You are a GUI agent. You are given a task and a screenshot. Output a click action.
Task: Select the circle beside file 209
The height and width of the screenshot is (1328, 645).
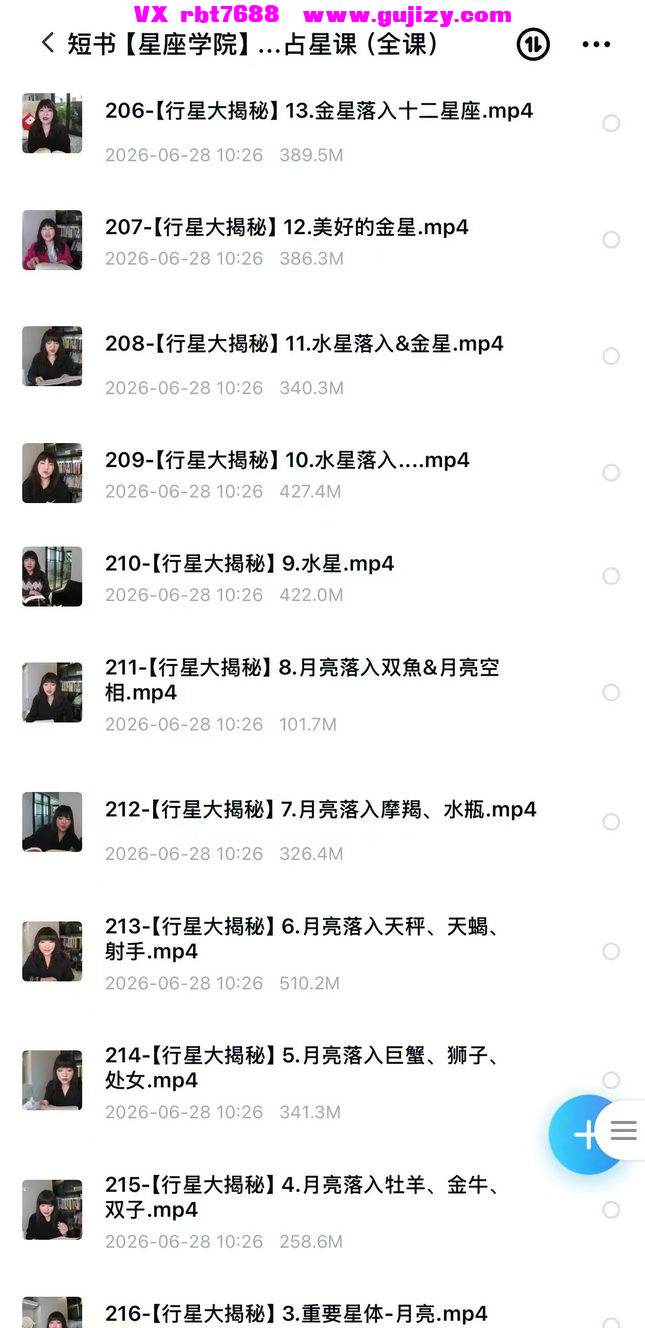(611, 473)
